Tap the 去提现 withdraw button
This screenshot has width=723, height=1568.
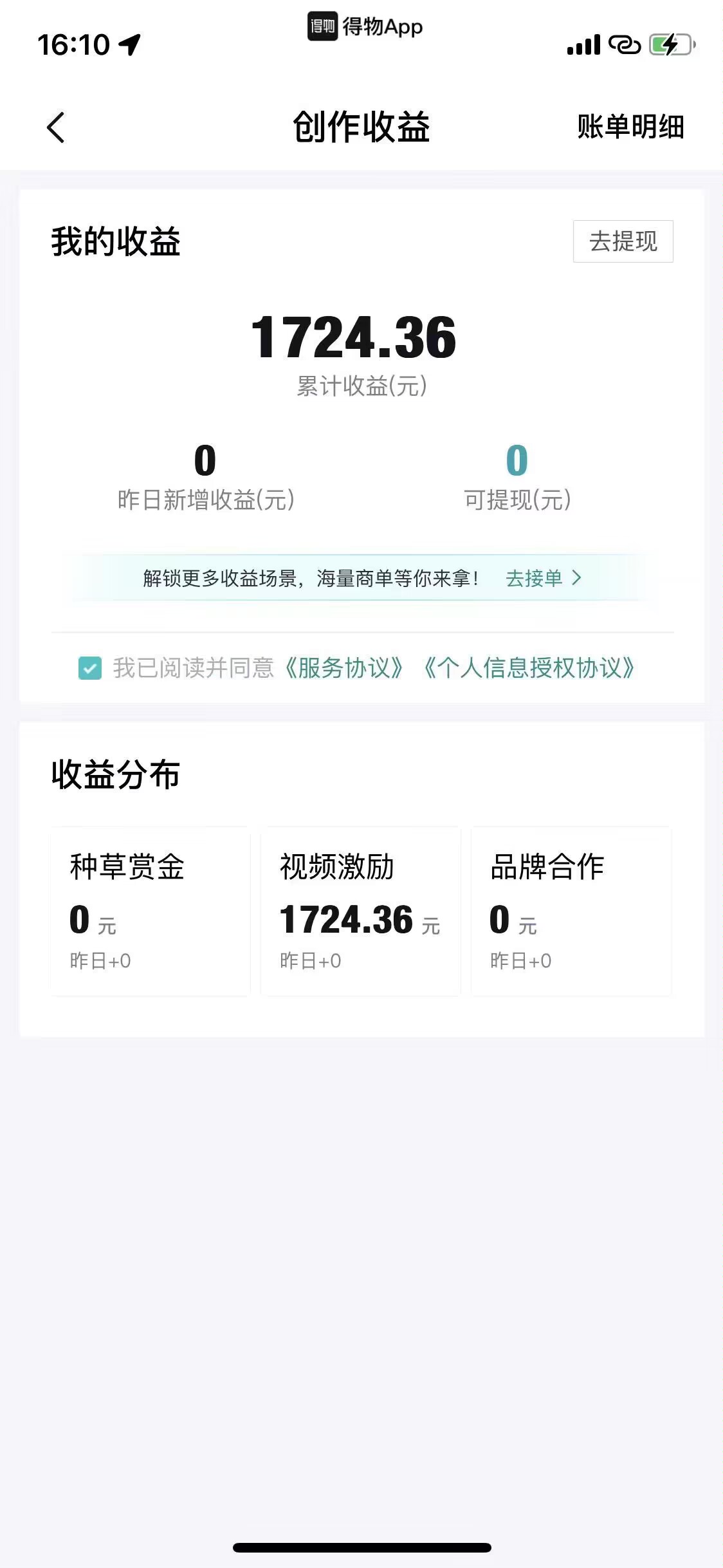click(621, 241)
